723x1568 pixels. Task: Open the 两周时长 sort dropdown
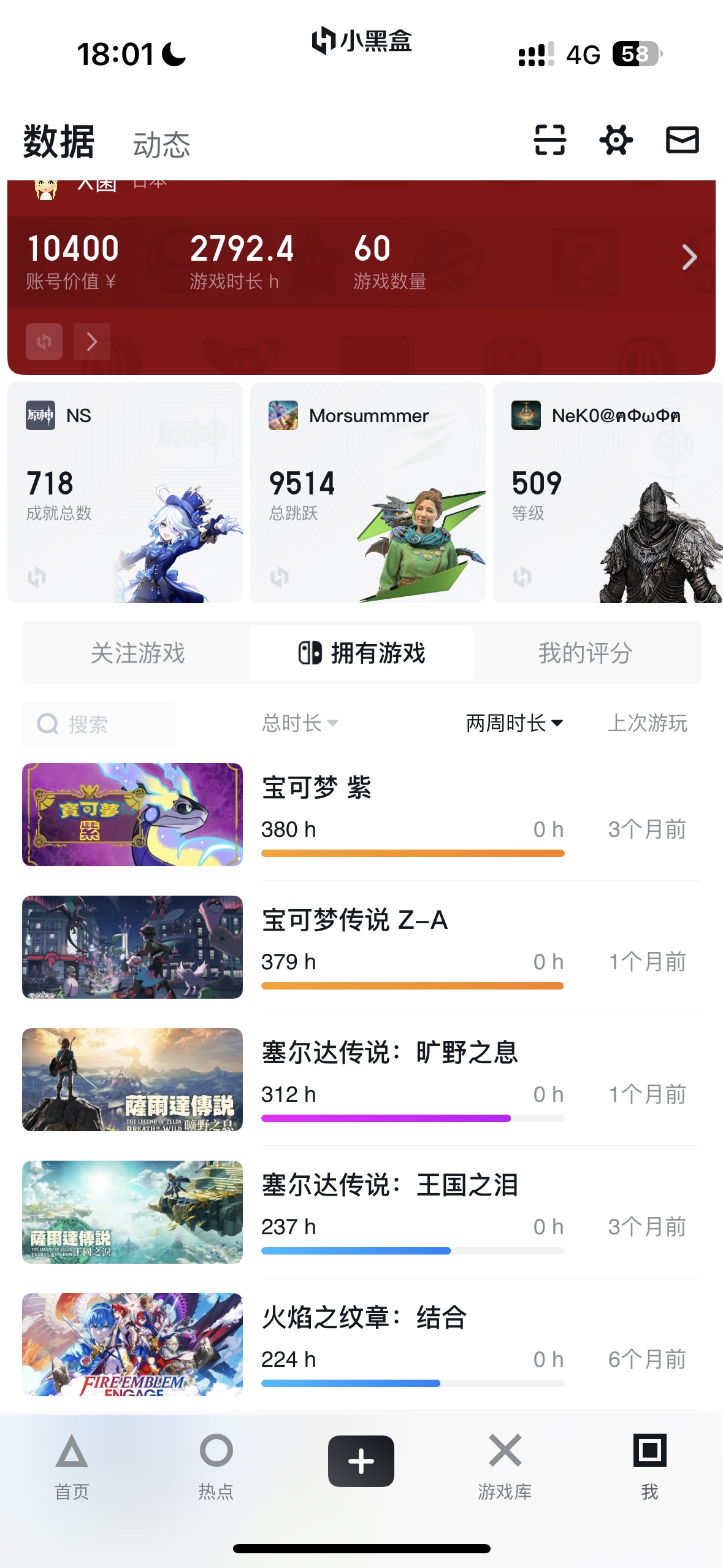point(514,723)
